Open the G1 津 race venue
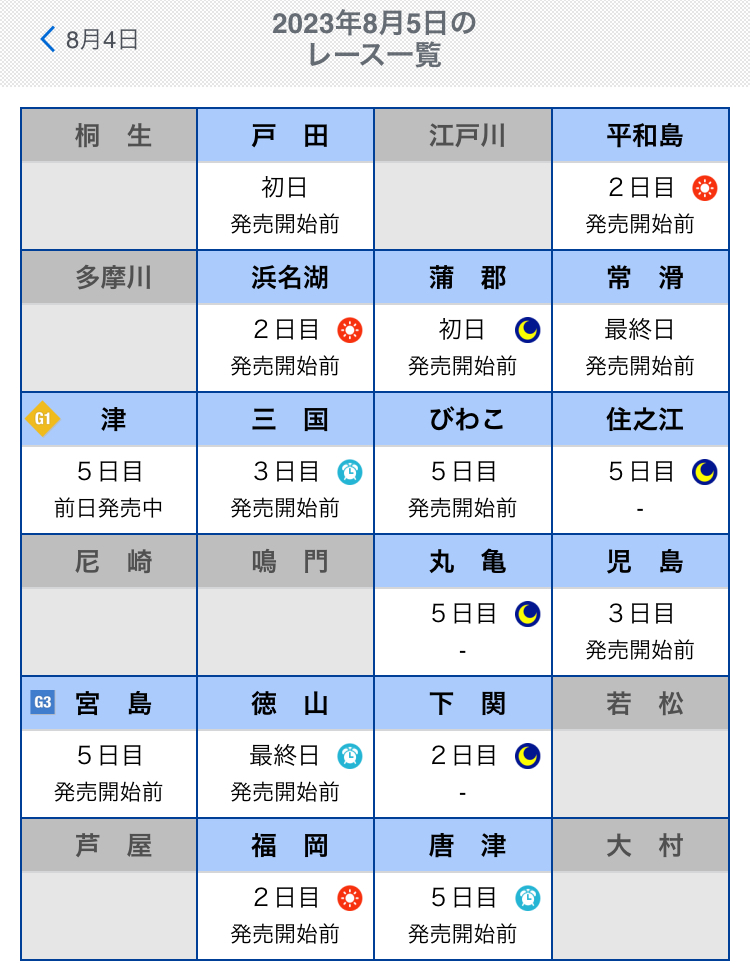Viewport: 750px width, 971px height. coord(109,464)
